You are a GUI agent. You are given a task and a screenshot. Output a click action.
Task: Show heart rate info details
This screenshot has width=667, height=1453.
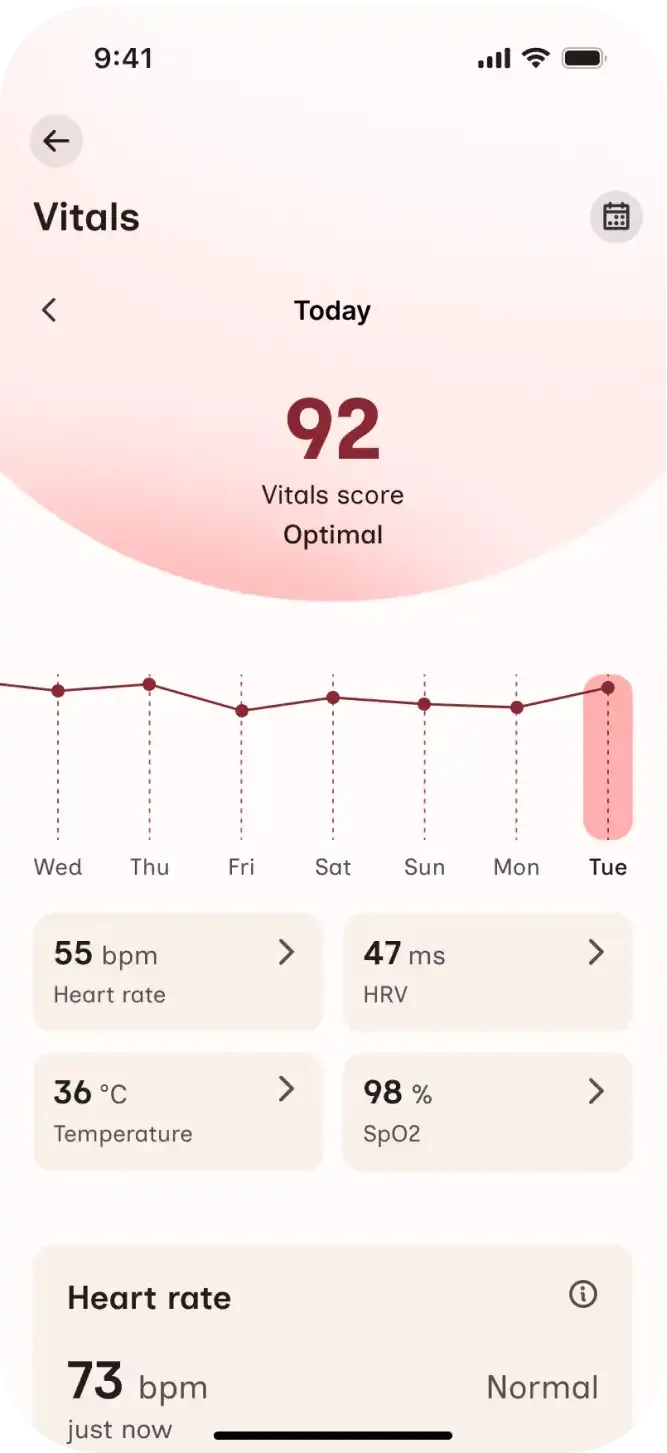[582, 1295]
